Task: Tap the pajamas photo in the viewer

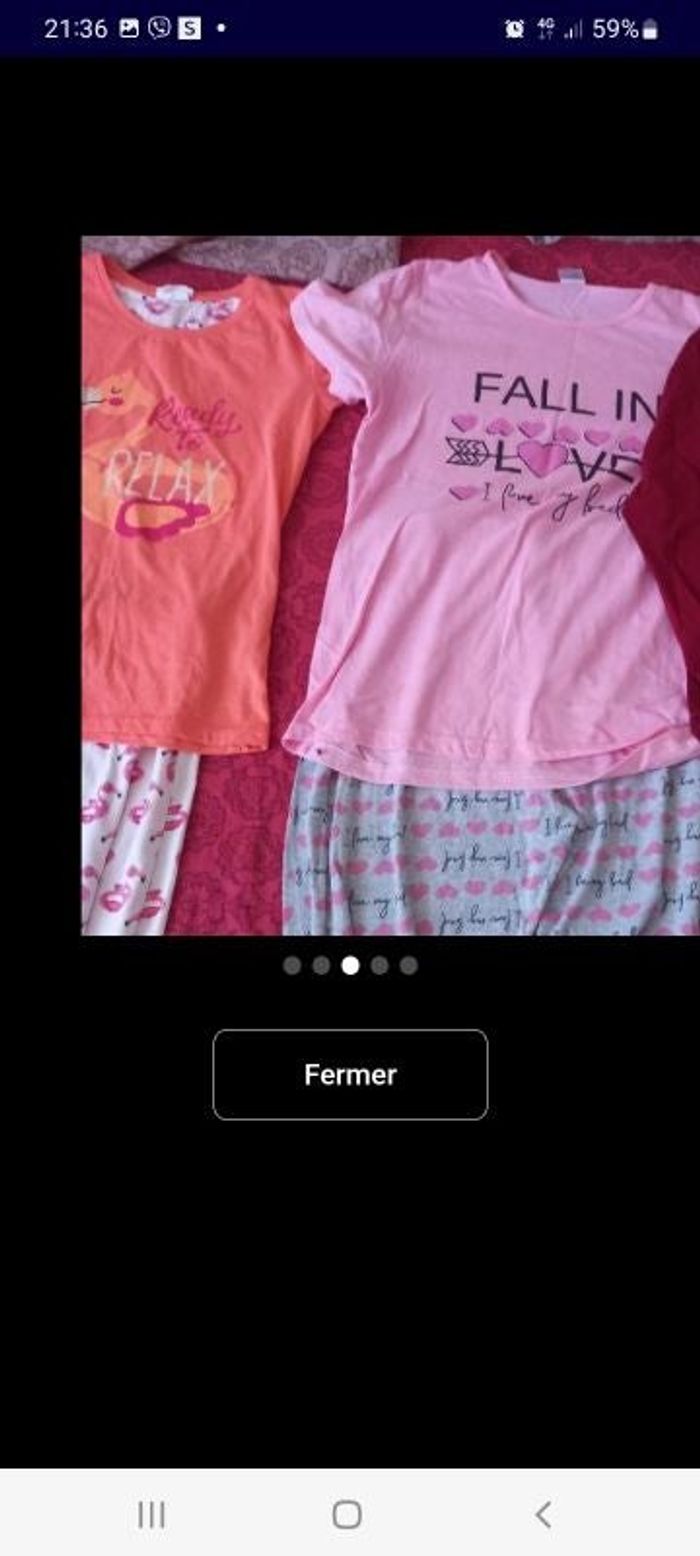Action: 390,585
